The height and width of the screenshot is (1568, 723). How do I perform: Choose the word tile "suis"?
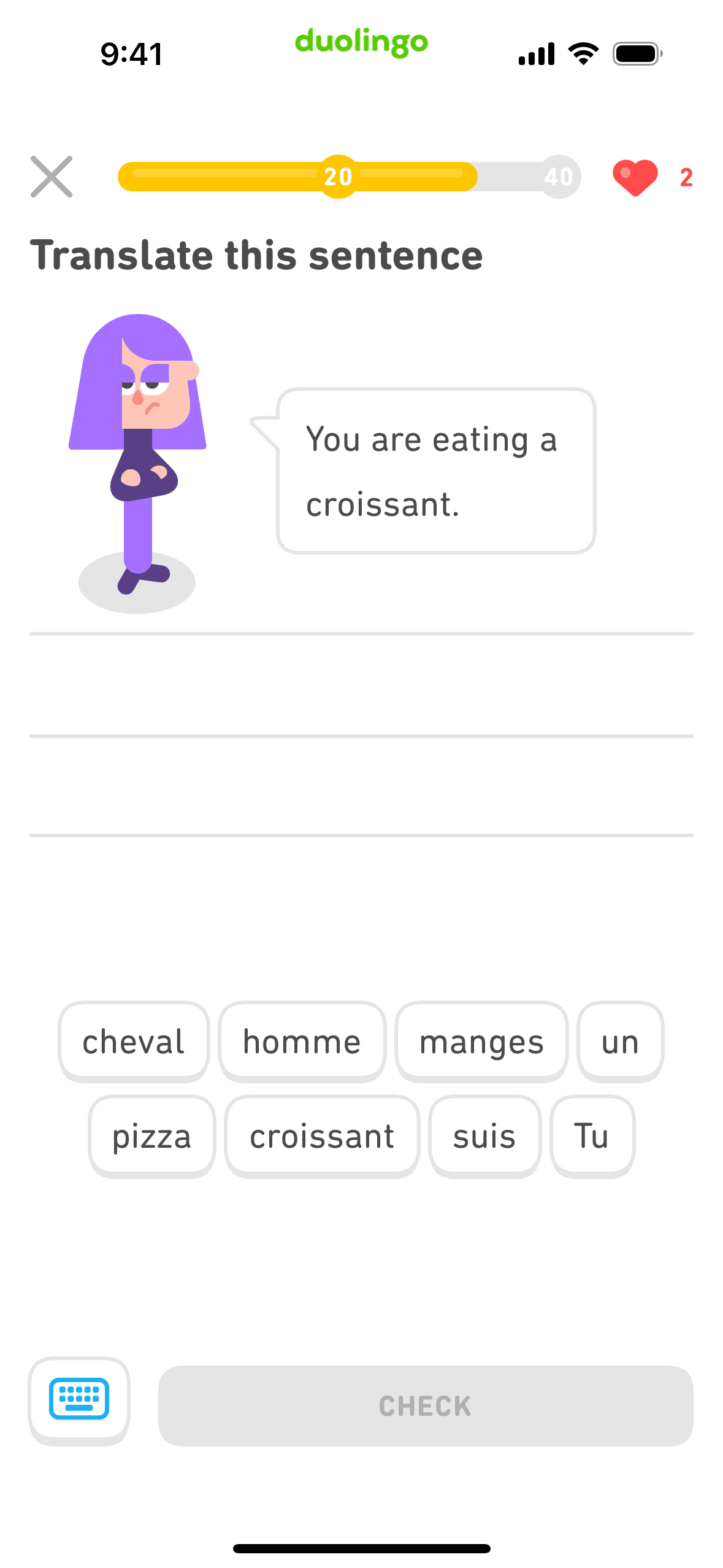point(484,1136)
